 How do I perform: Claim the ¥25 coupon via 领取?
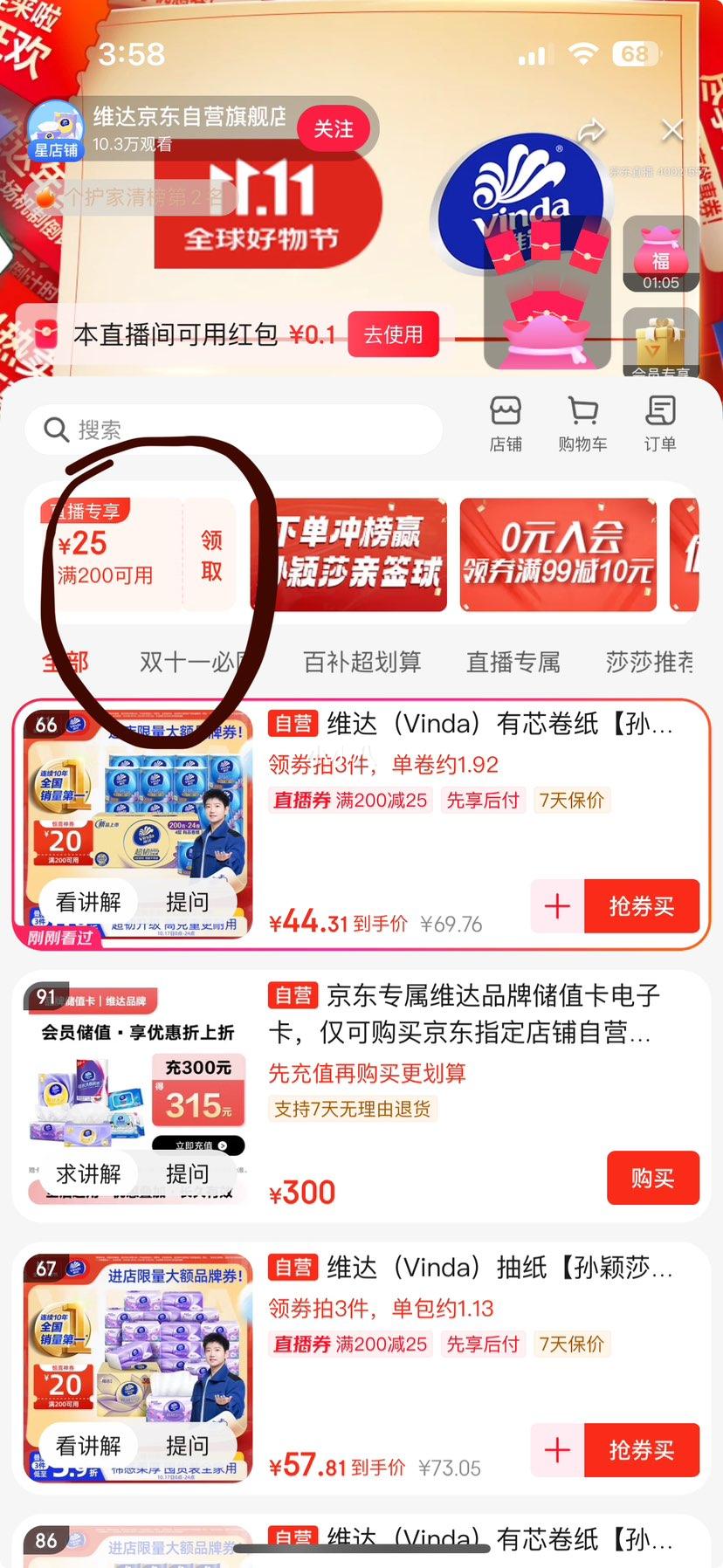[211, 555]
